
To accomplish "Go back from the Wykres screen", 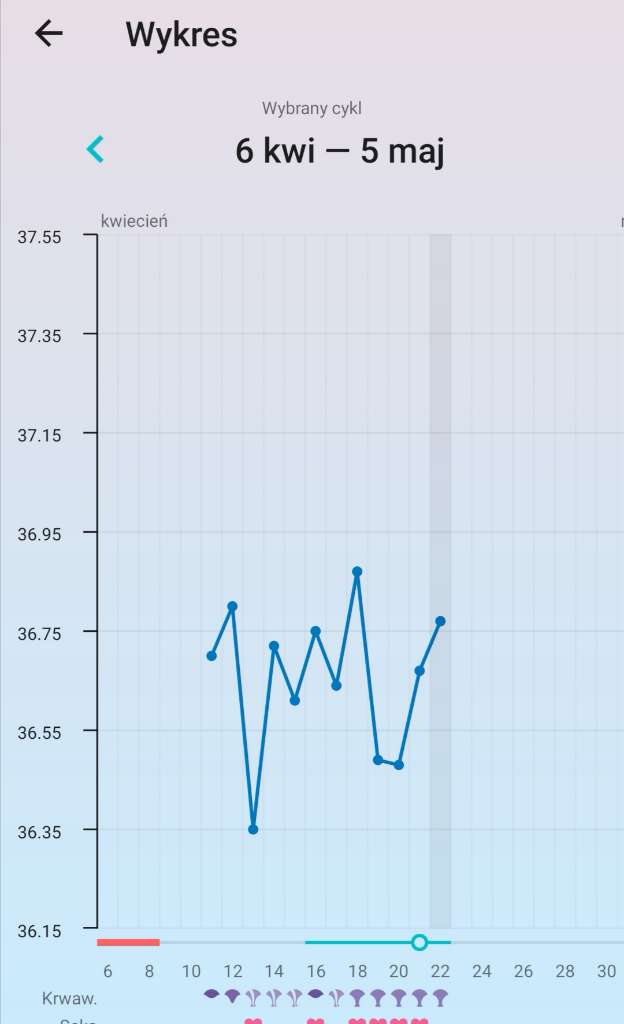I will coord(48,34).
